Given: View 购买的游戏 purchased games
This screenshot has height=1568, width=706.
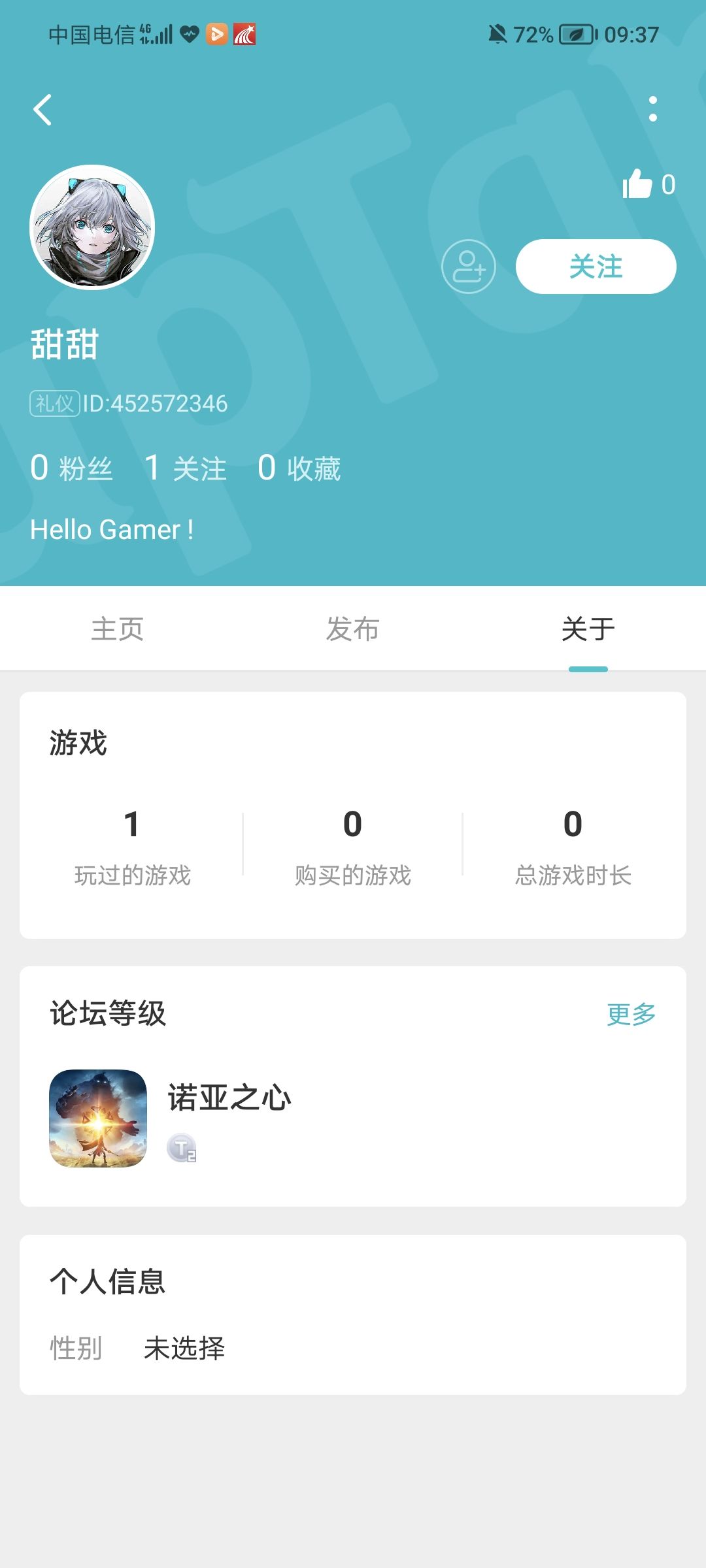Looking at the screenshot, I should coord(353,846).
